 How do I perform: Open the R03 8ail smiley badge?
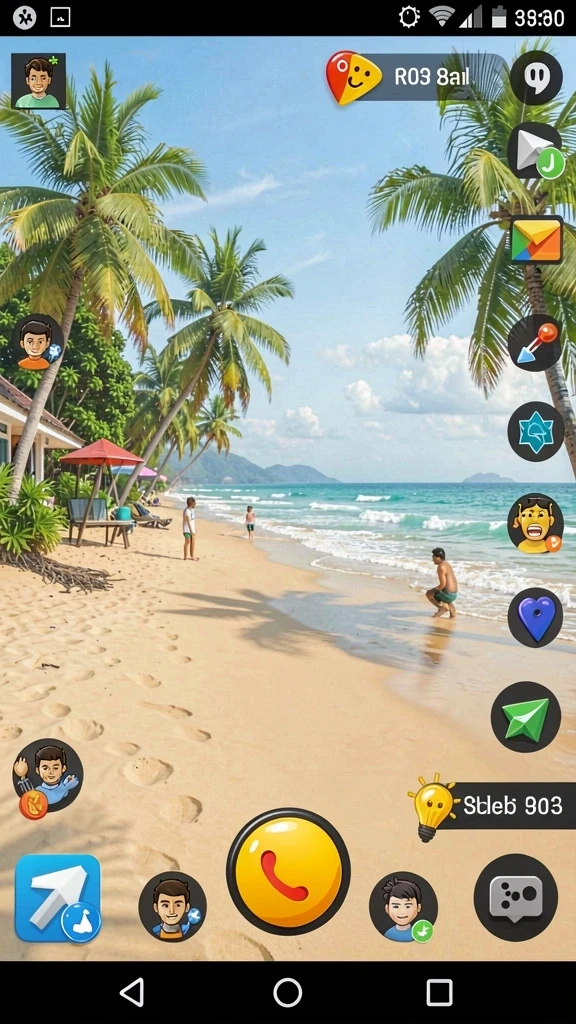417,78
